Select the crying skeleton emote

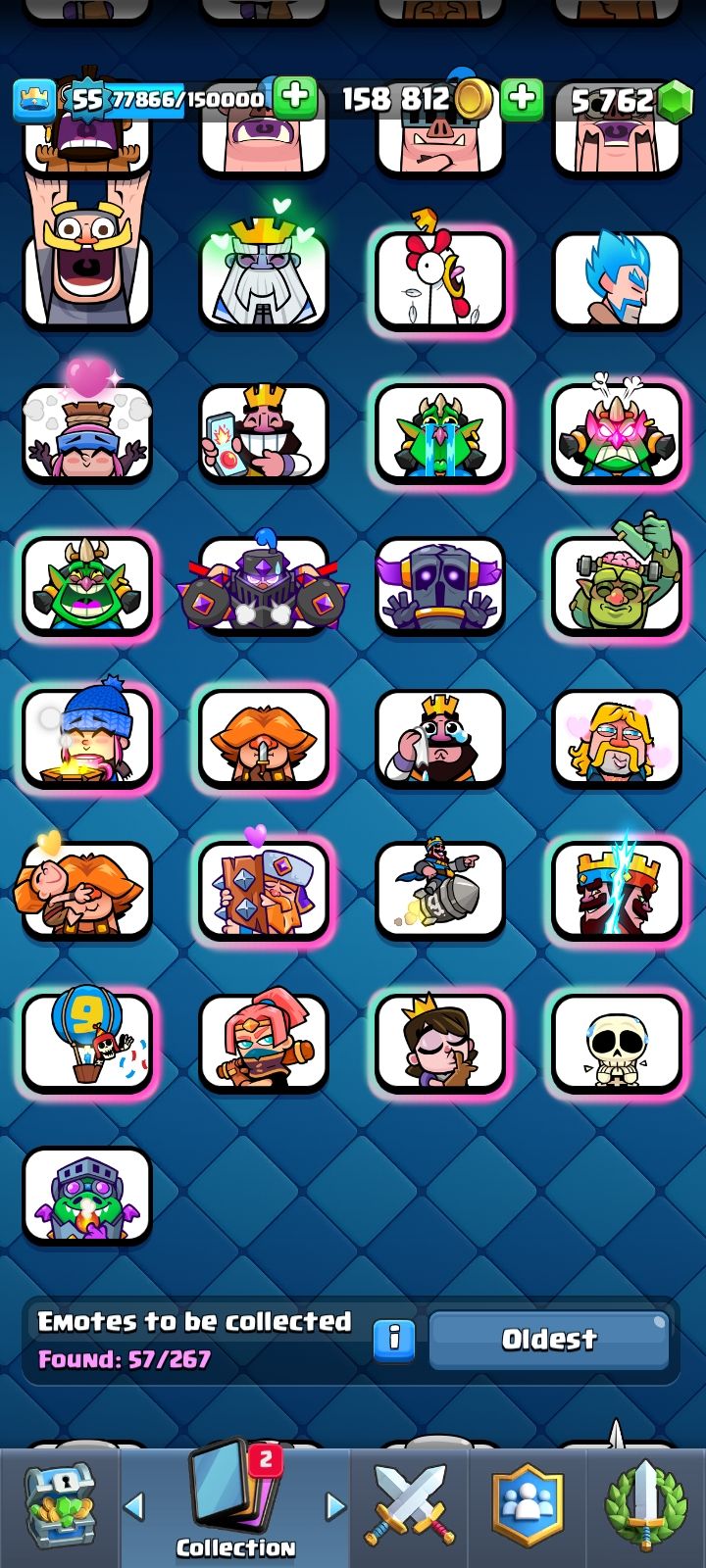pyautogui.click(x=616, y=1044)
